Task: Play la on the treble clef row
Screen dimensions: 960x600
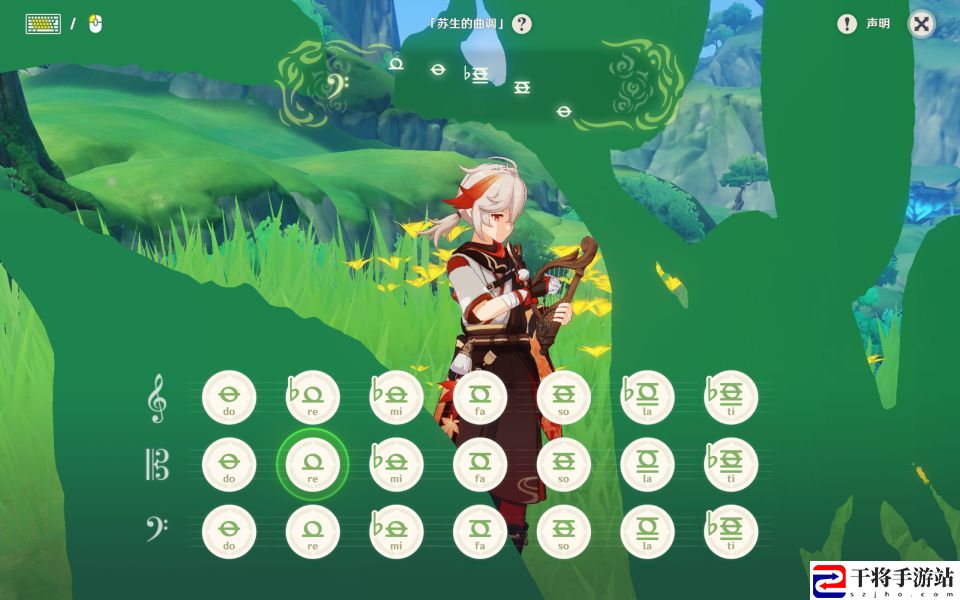Action: [647, 397]
